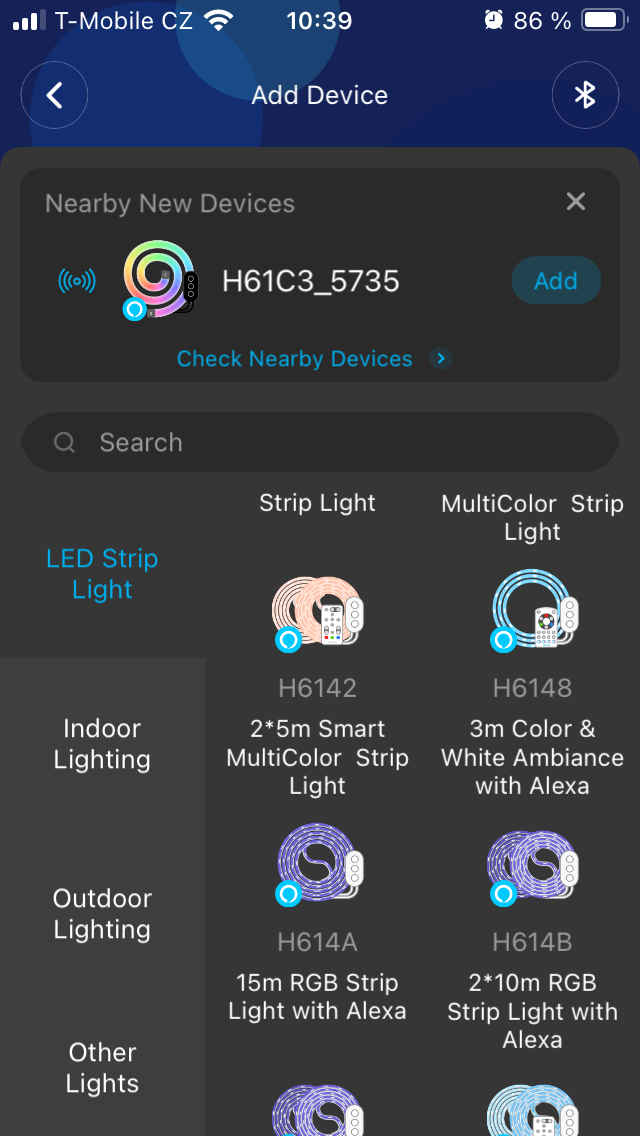Select H614B 2*10m RGB Strip Light
Screen dimensions: 640x1136
(532, 940)
